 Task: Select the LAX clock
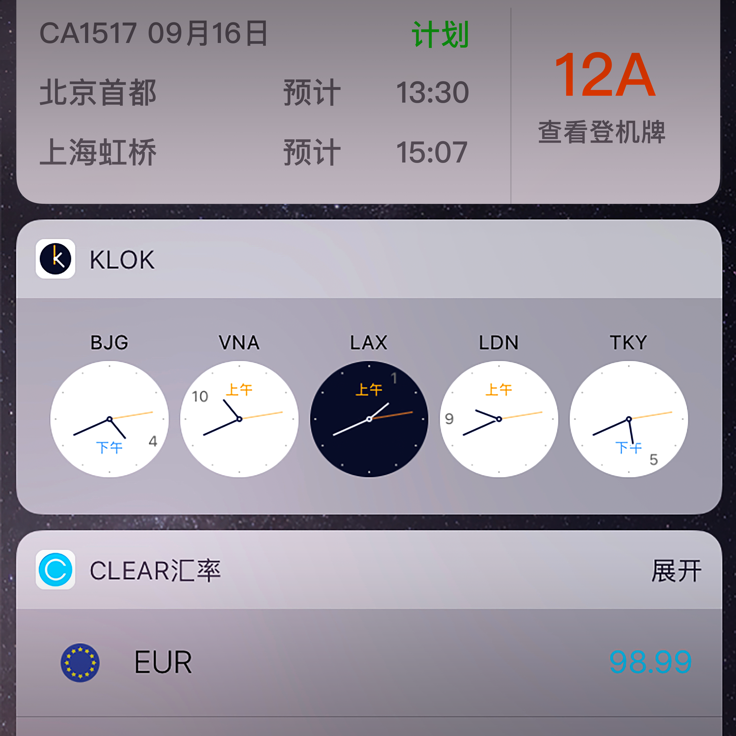click(369, 418)
